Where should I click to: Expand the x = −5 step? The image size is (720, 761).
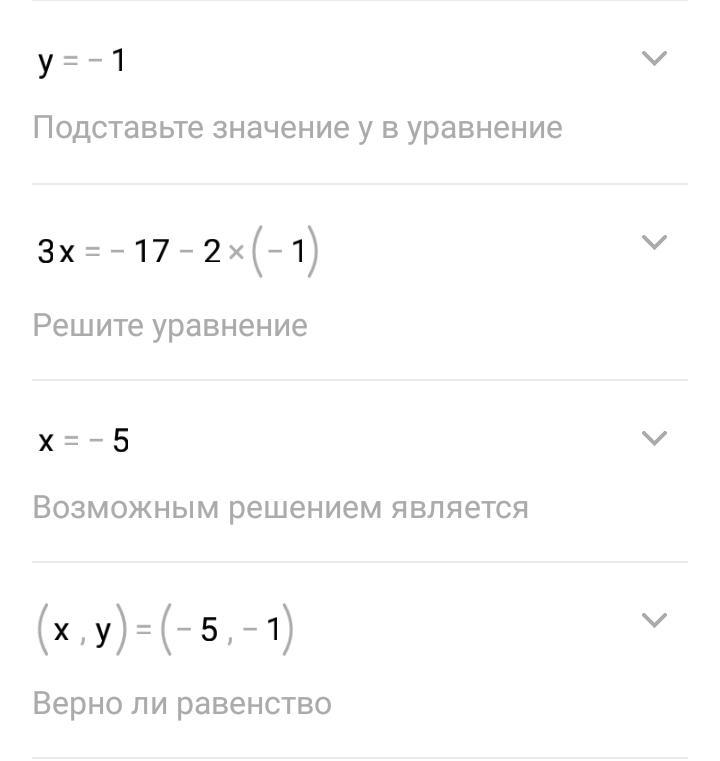tap(653, 438)
